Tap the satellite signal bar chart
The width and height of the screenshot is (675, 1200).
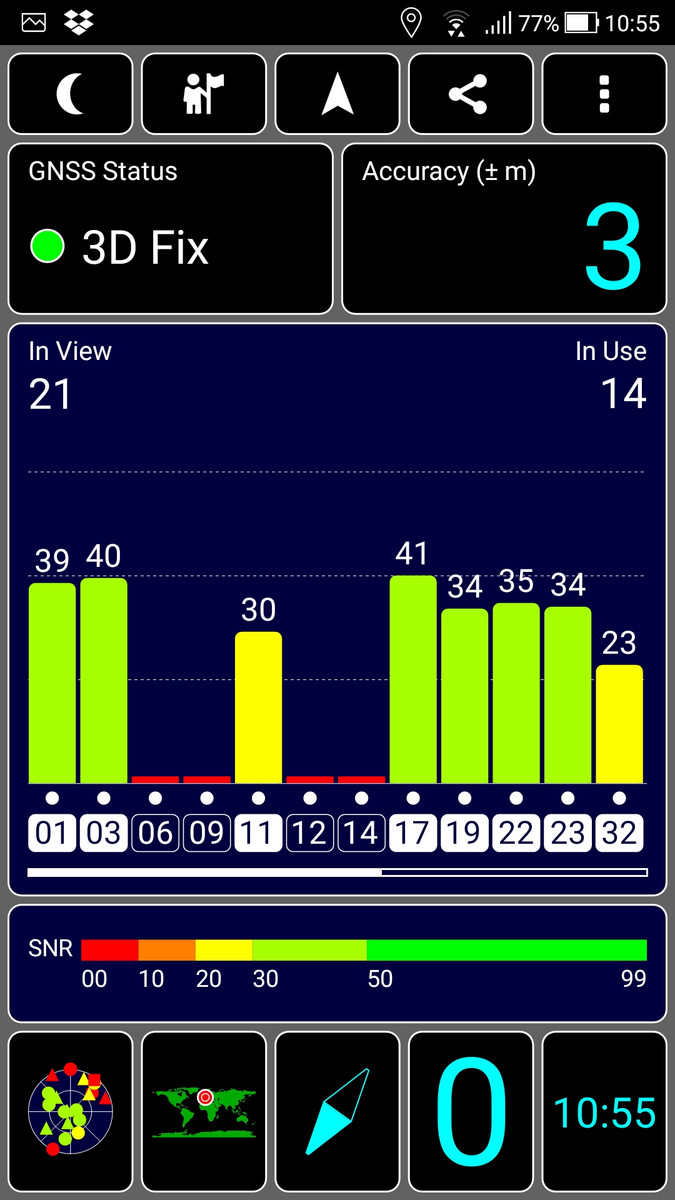(x=337, y=609)
